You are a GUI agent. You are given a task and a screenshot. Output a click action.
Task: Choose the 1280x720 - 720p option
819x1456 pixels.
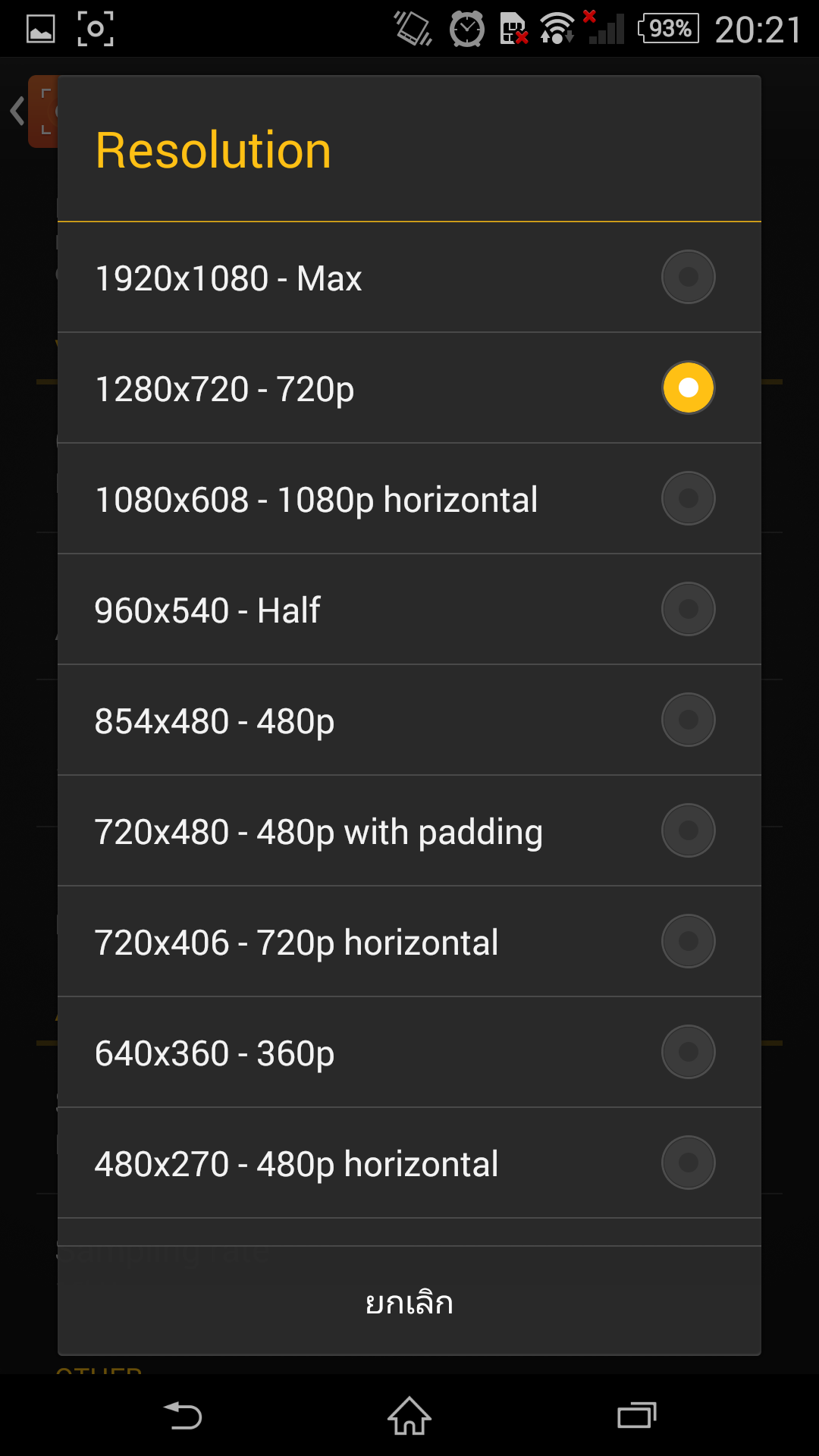click(409, 388)
